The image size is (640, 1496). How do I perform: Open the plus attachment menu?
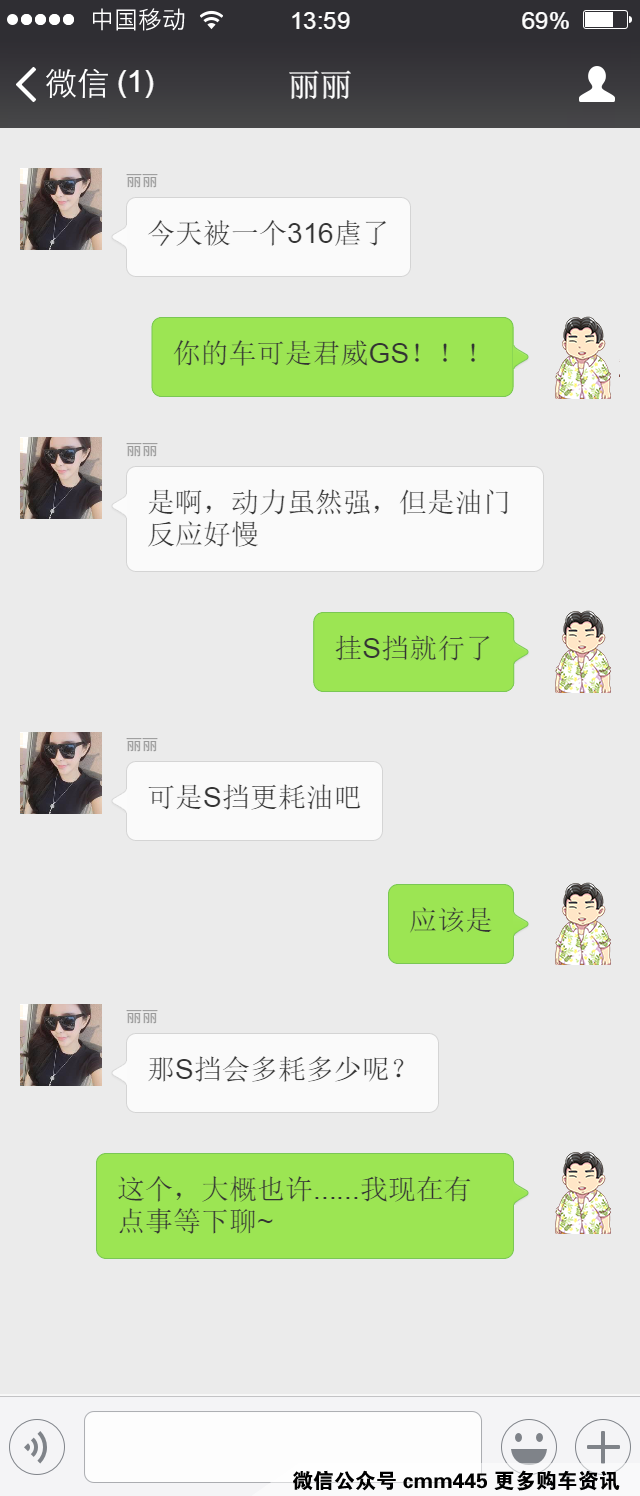tap(603, 1446)
